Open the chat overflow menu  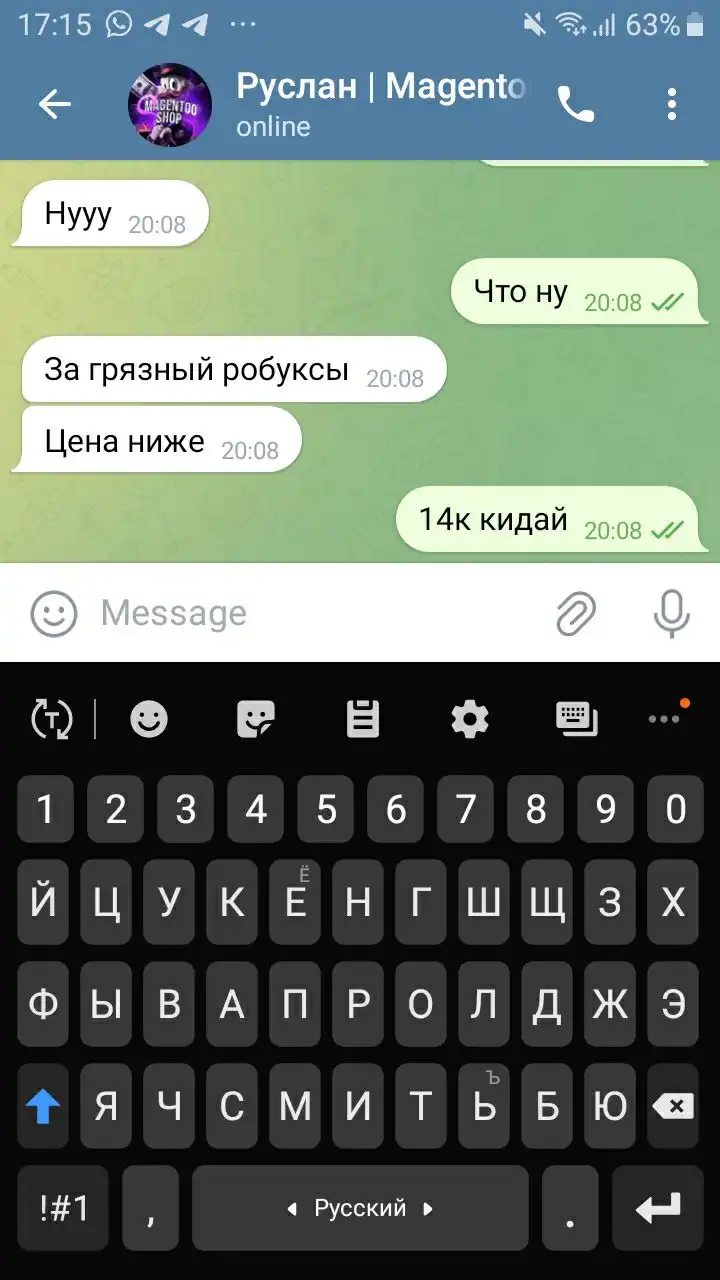click(x=672, y=104)
